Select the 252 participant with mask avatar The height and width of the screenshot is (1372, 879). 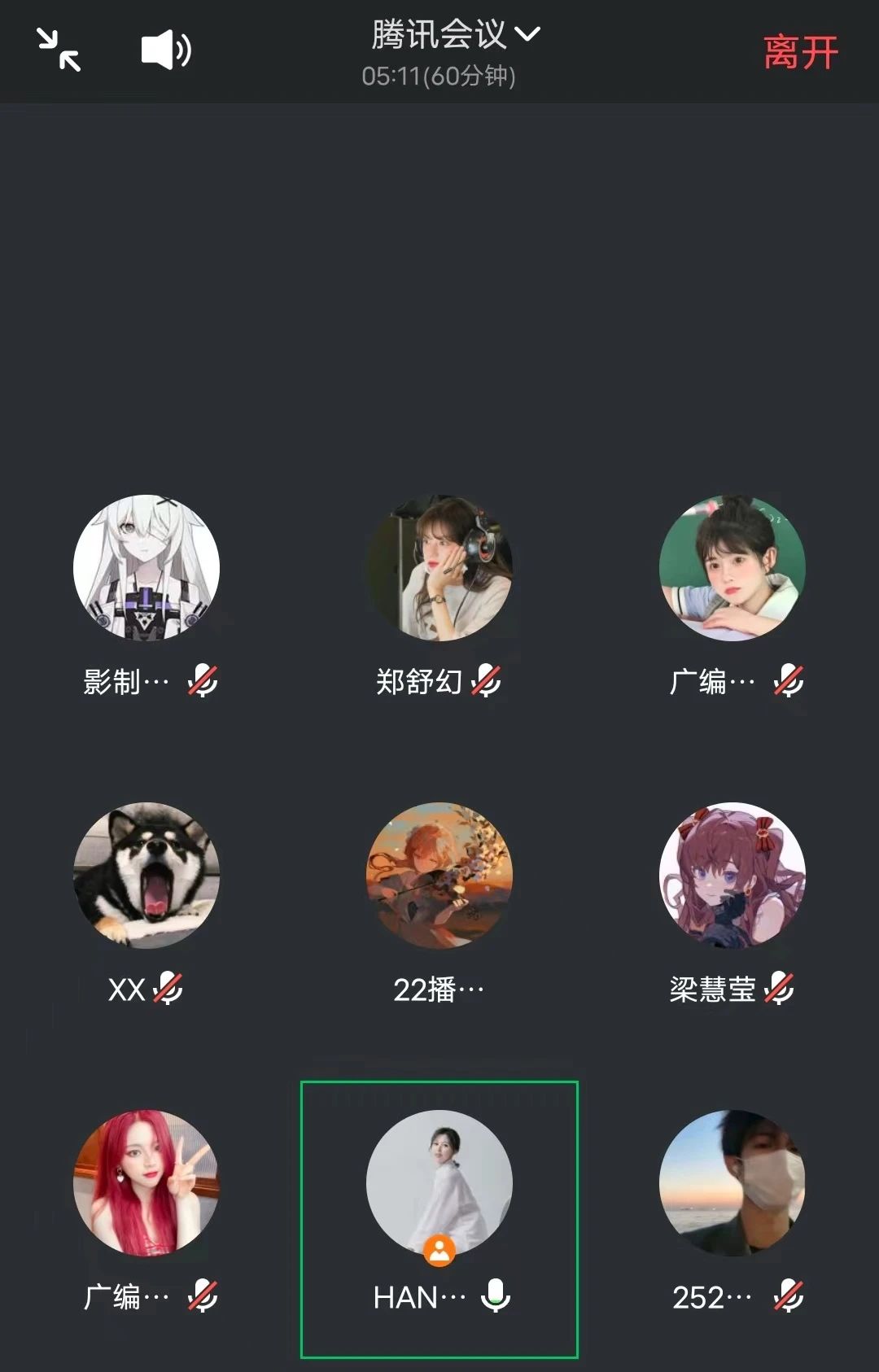tap(732, 1184)
